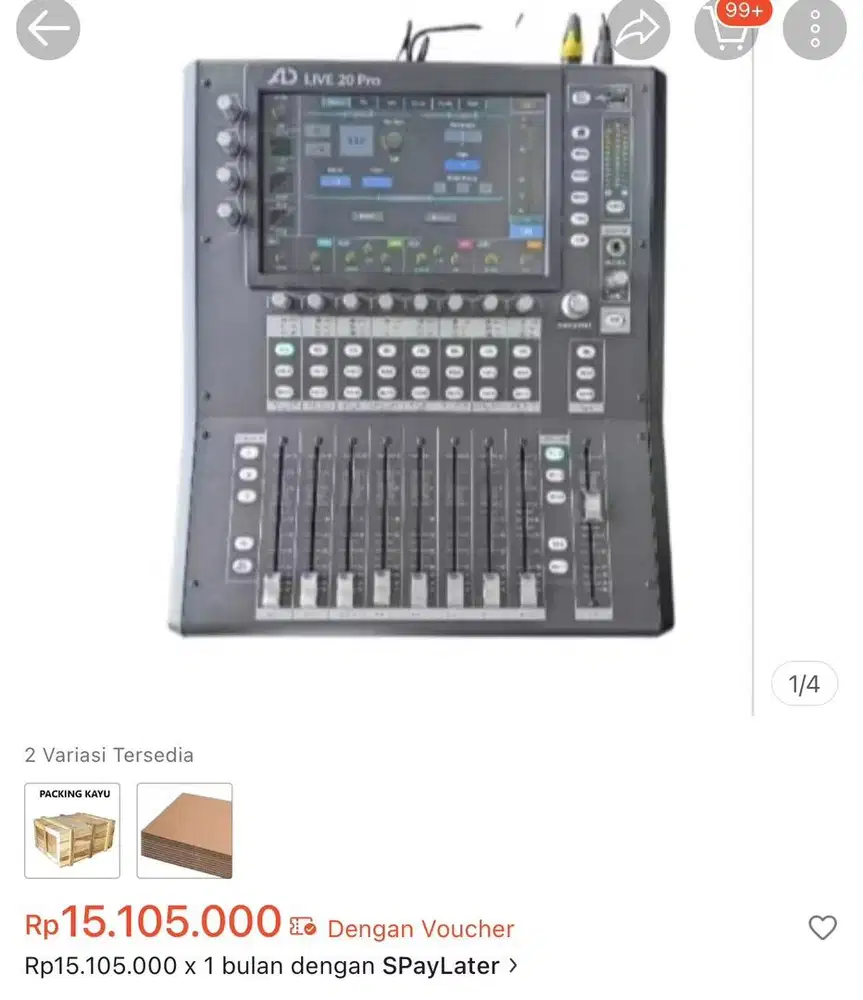Click the 2 Variasi Tersedia label

coord(107,755)
